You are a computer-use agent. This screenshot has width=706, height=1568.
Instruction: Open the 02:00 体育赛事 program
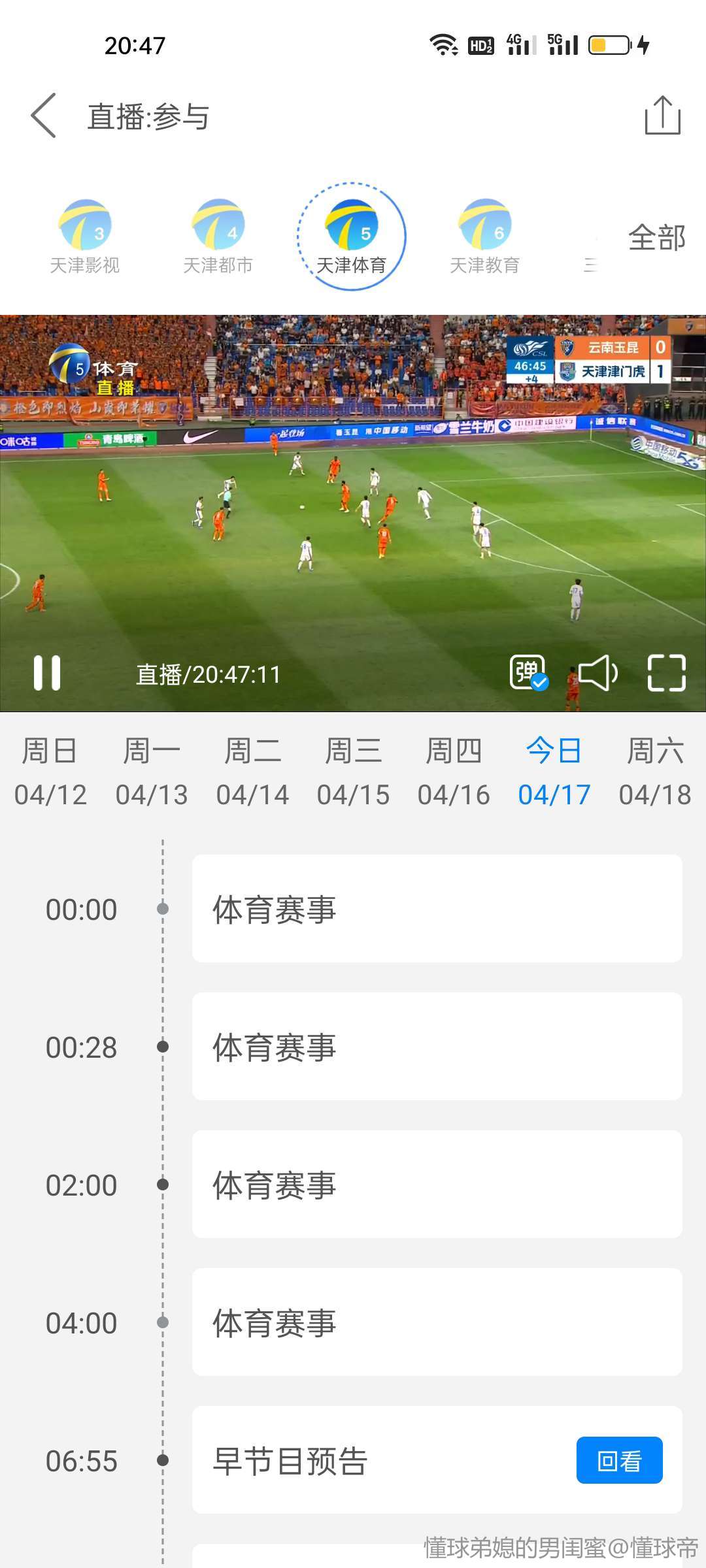point(437,1184)
